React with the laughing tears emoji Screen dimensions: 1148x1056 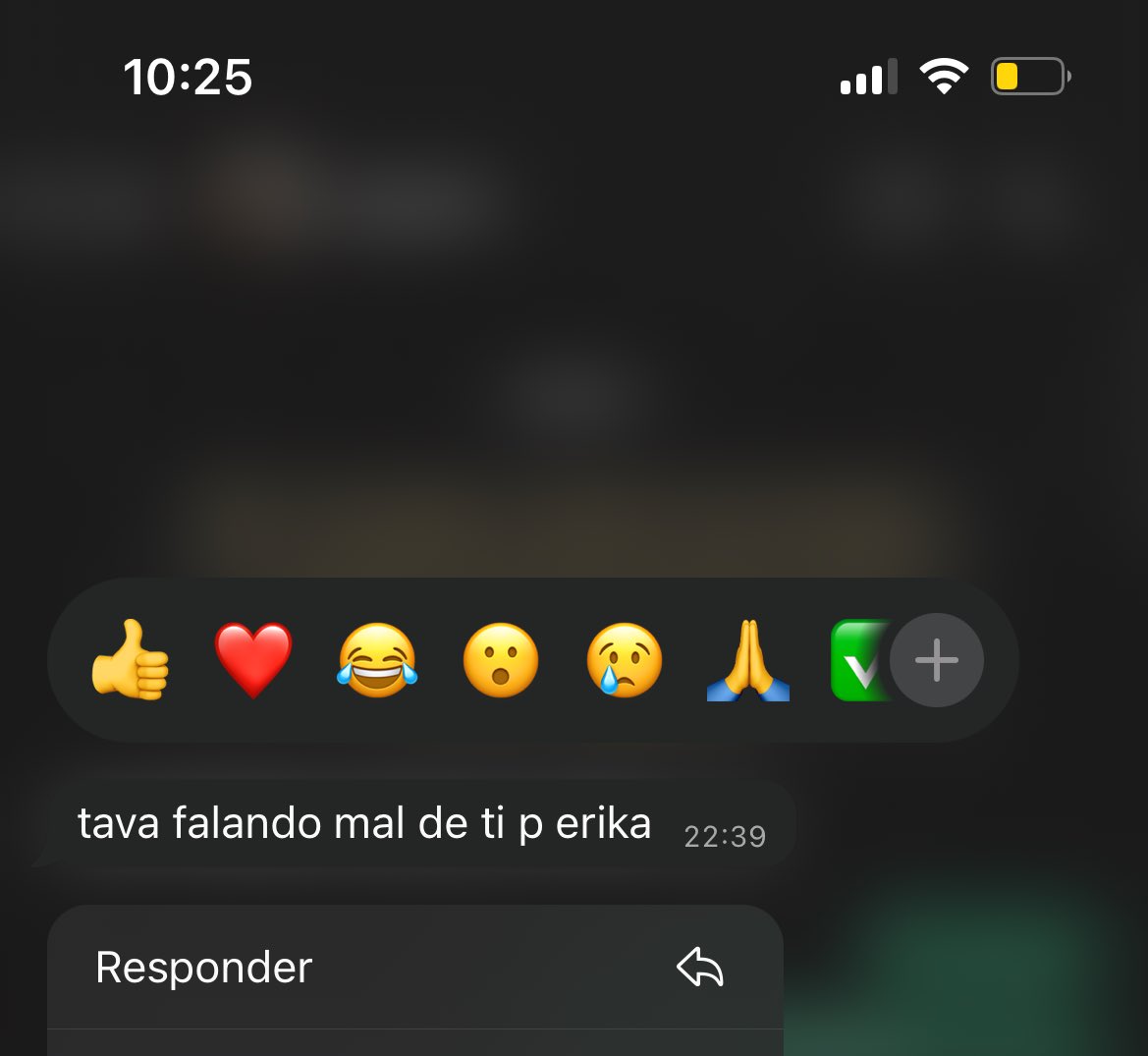pyautogui.click(x=377, y=660)
